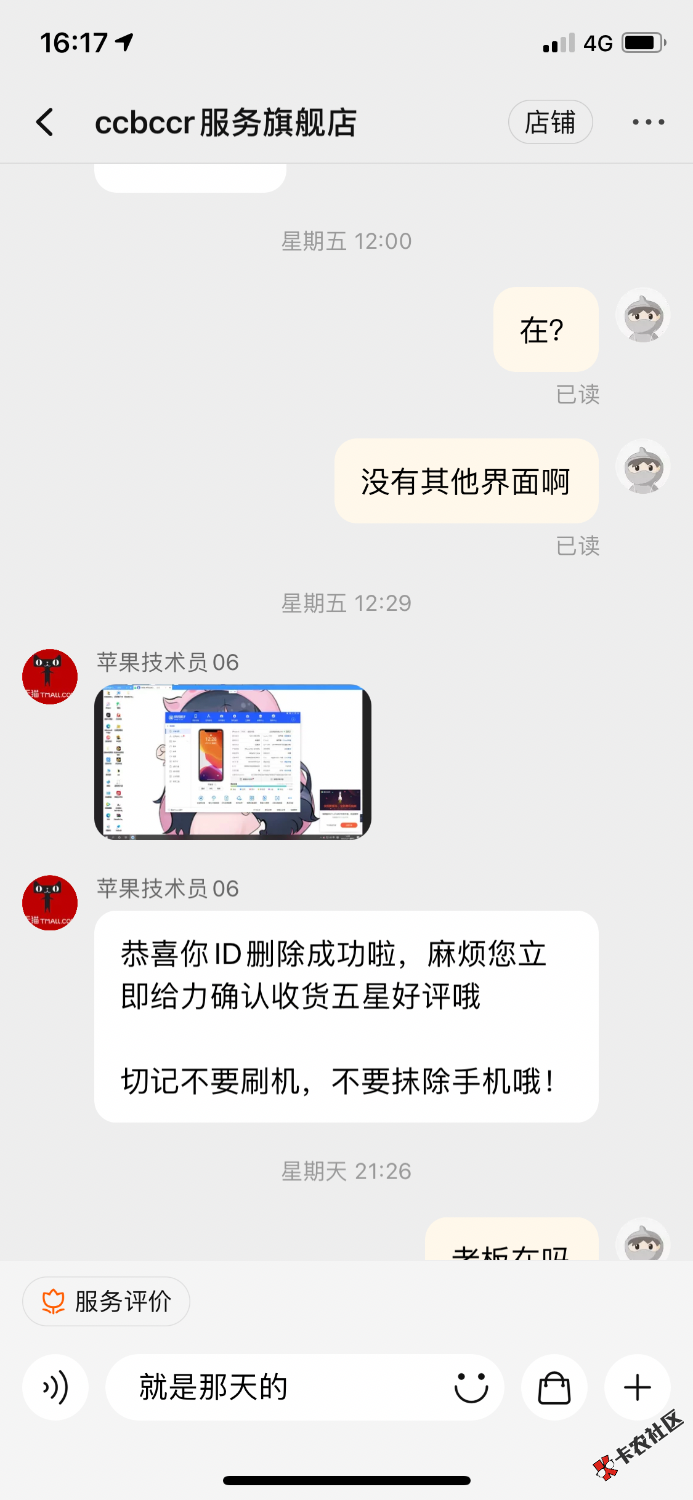View the screenshot image sent by 苹果技术员06
The height and width of the screenshot is (1500, 693).
(x=232, y=761)
